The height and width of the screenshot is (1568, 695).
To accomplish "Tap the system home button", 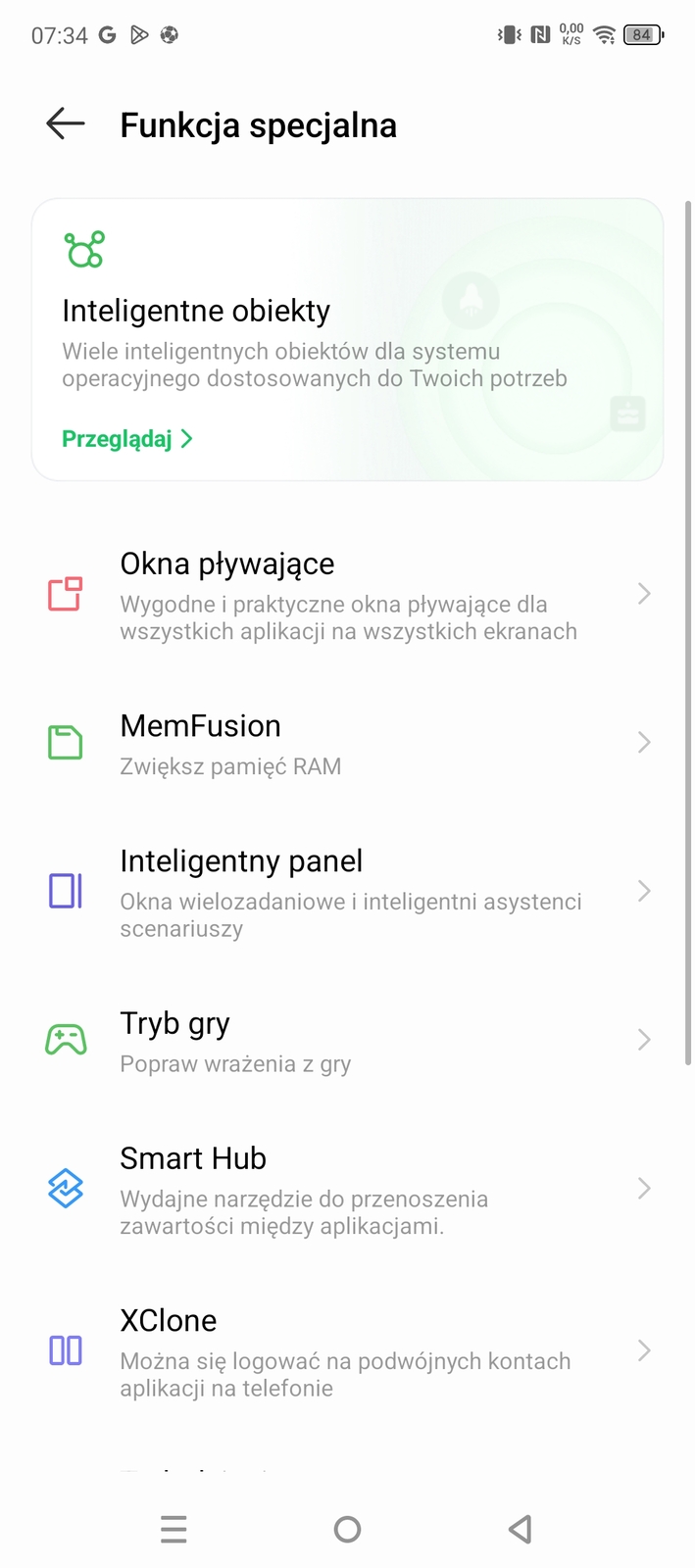I will pos(347,1529).
